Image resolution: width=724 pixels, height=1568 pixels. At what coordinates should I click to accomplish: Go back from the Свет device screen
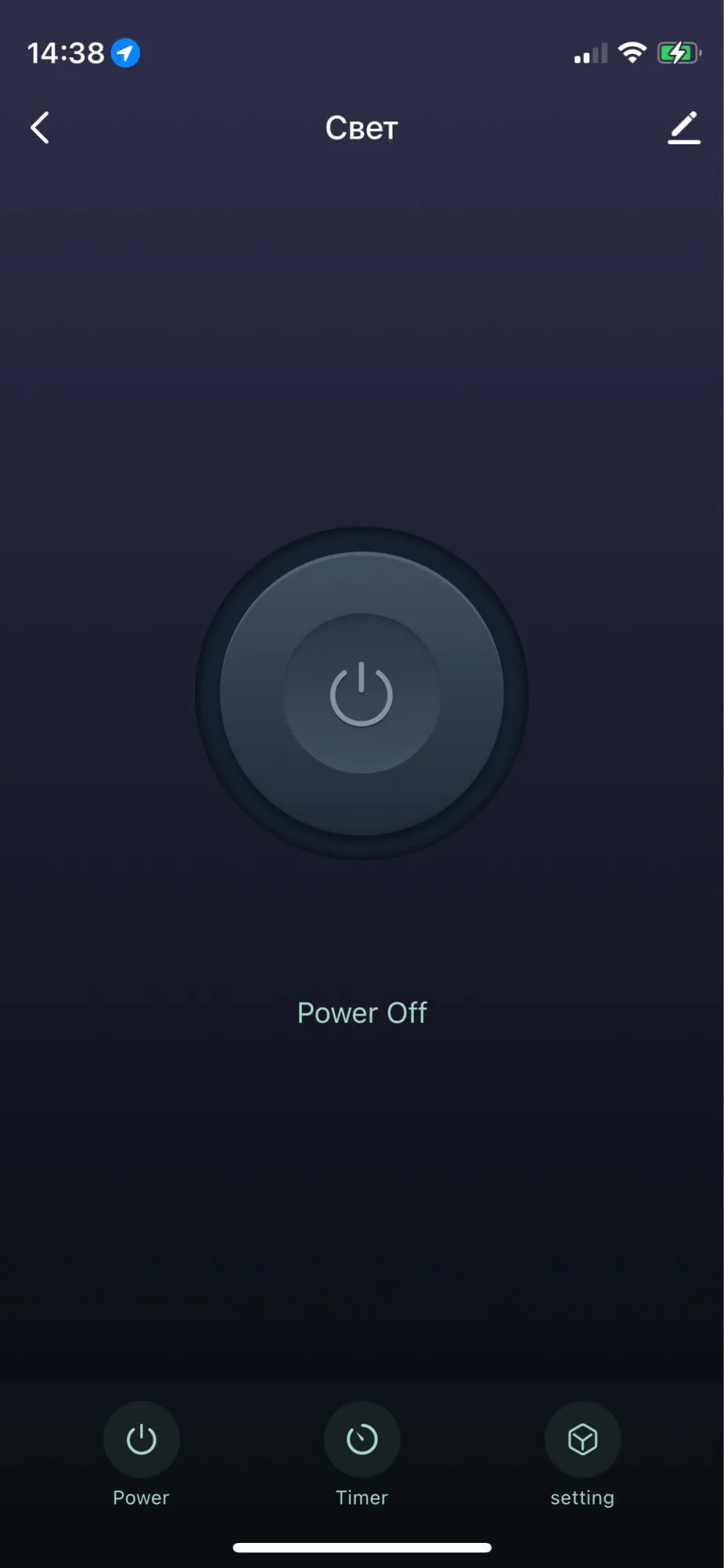point(41,128)
